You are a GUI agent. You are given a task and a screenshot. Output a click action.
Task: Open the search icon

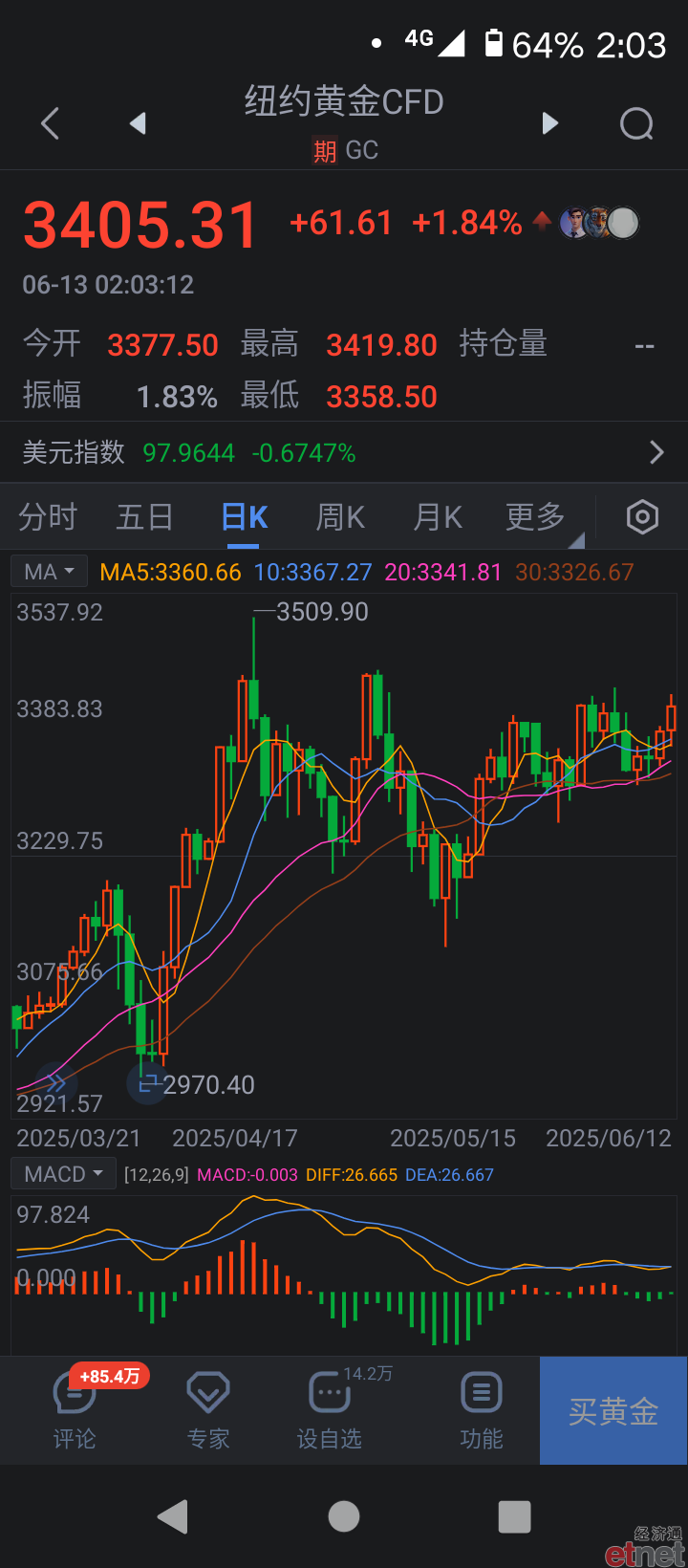click(x=636, y=123)
